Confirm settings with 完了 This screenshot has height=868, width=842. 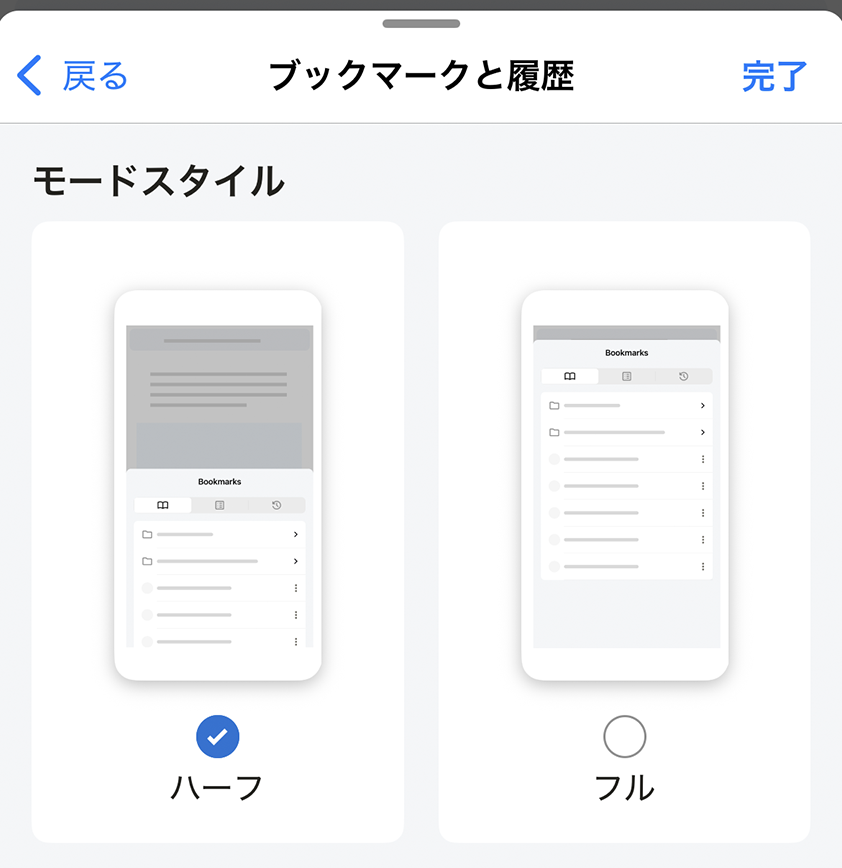774,76
